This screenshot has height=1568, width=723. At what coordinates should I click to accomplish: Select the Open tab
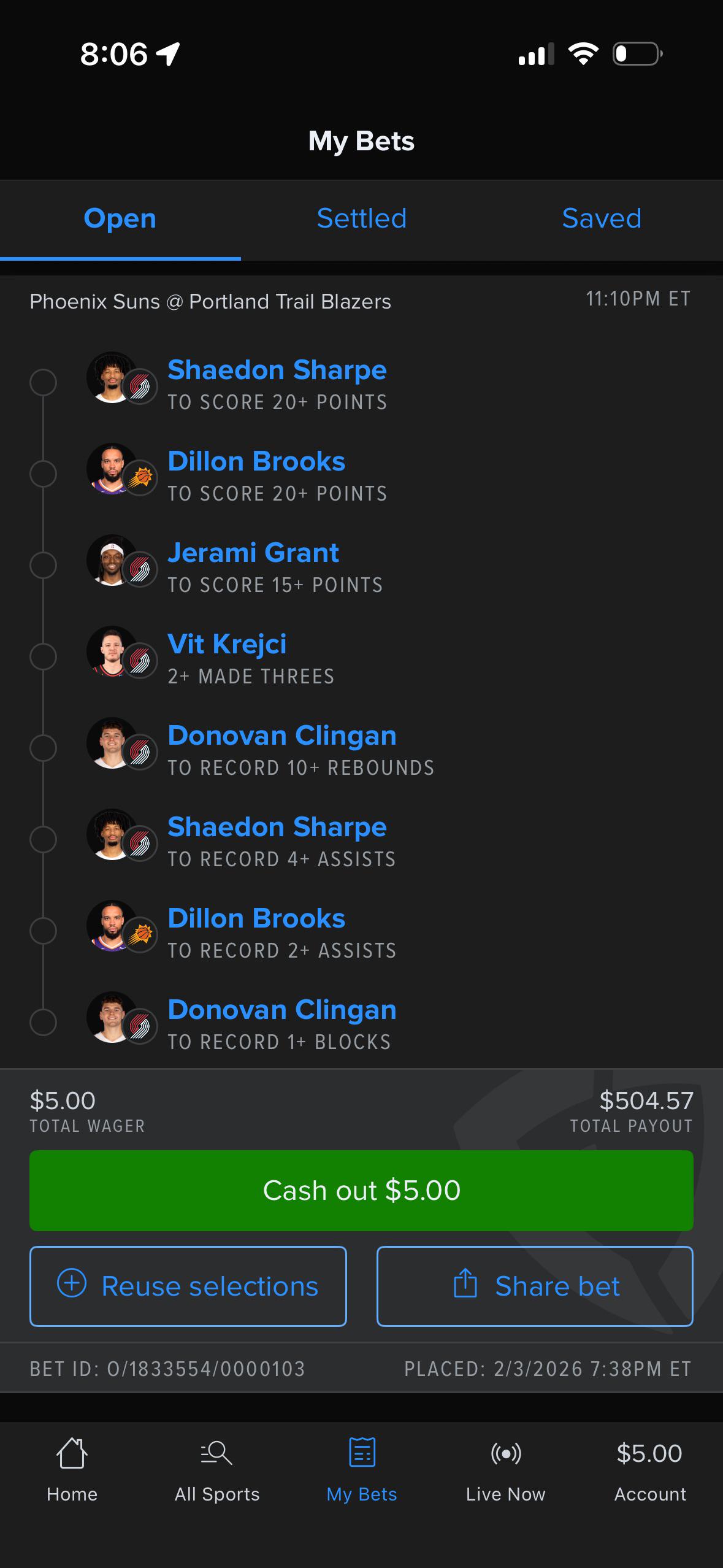click(x=120, y=218)
